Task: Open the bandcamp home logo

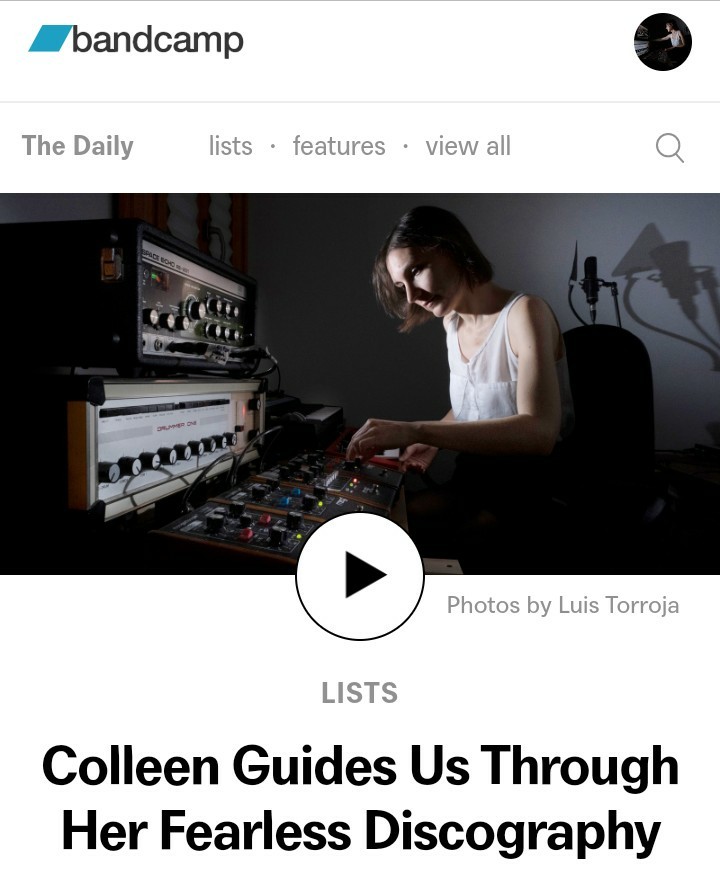Action: click(x=136, y=40)
